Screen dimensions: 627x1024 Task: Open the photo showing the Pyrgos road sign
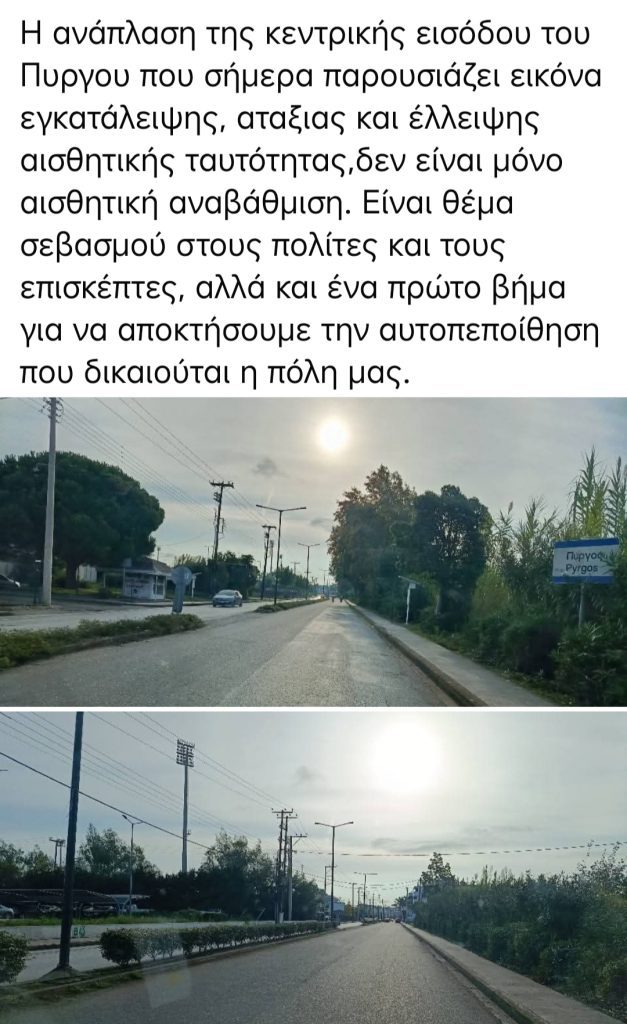tap(313, 551)
